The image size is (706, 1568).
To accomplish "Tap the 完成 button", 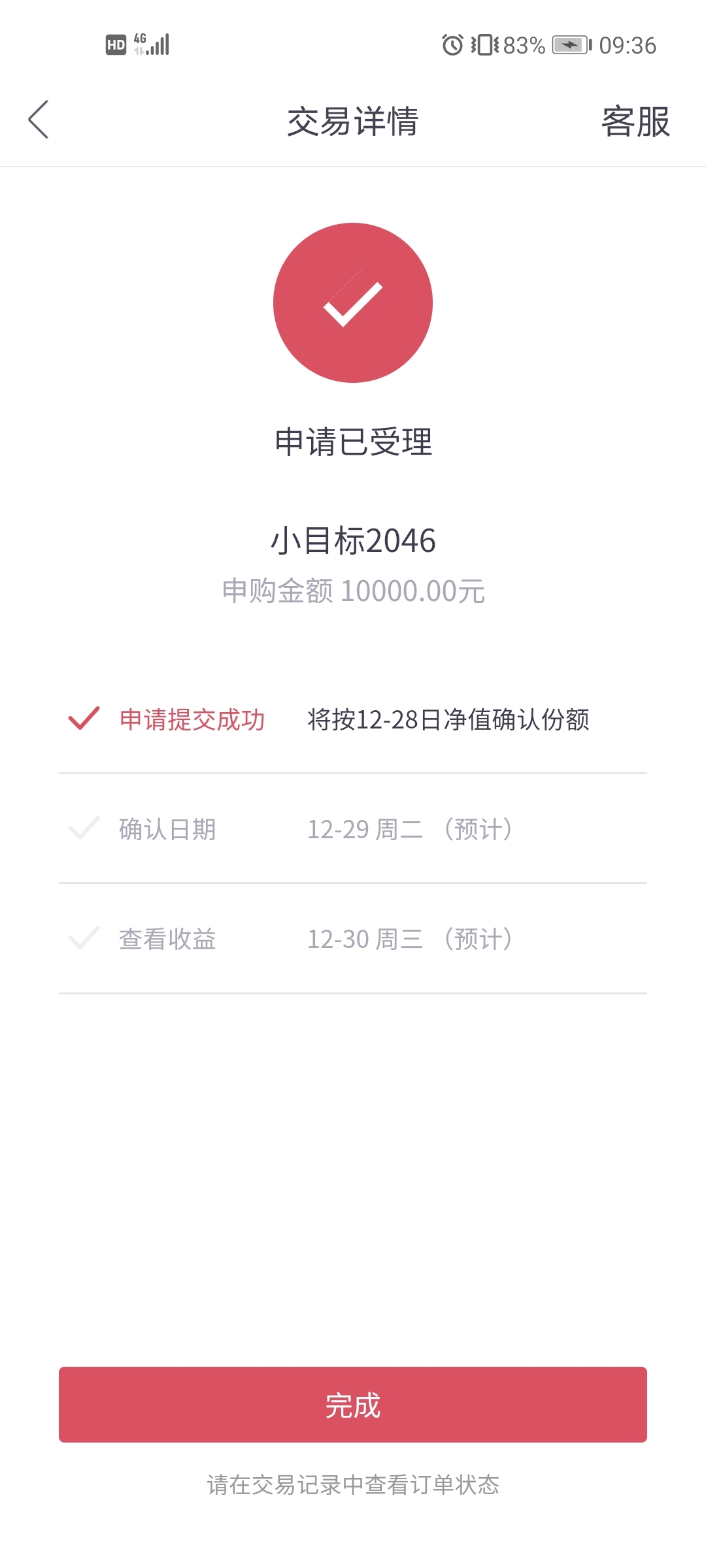I will (x=353, y=1405).
